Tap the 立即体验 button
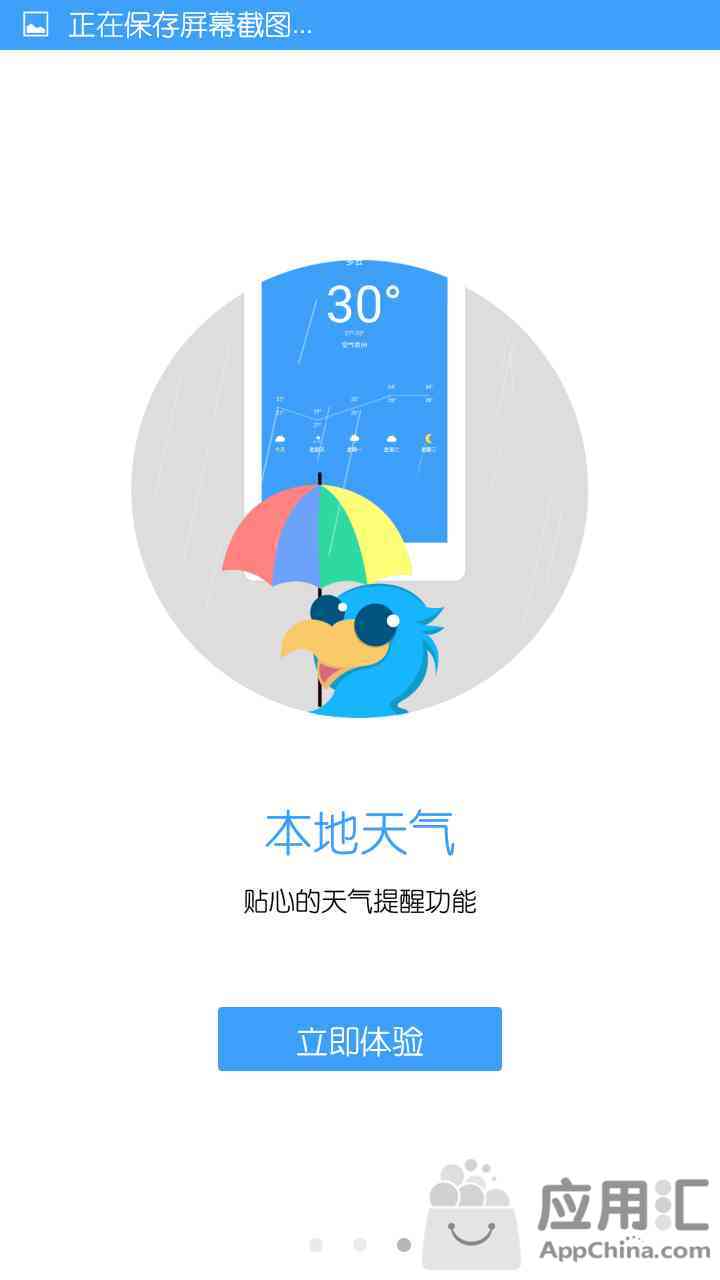Image resolution: width=720 pixels, height=1280 pixels. [x=360, y=1039]
